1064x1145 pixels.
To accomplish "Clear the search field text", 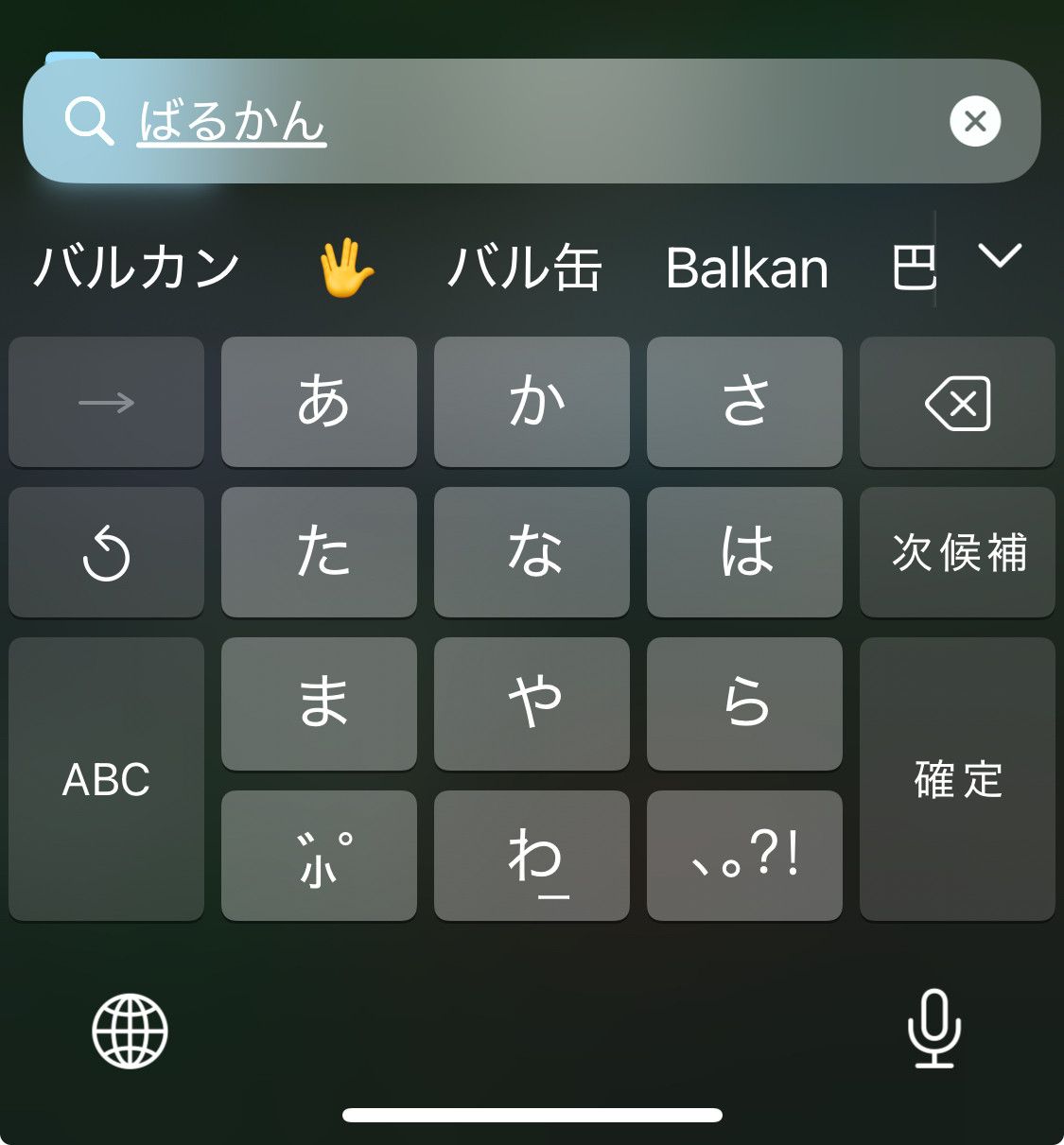I will pyautogui.click(x=975, y=121).
